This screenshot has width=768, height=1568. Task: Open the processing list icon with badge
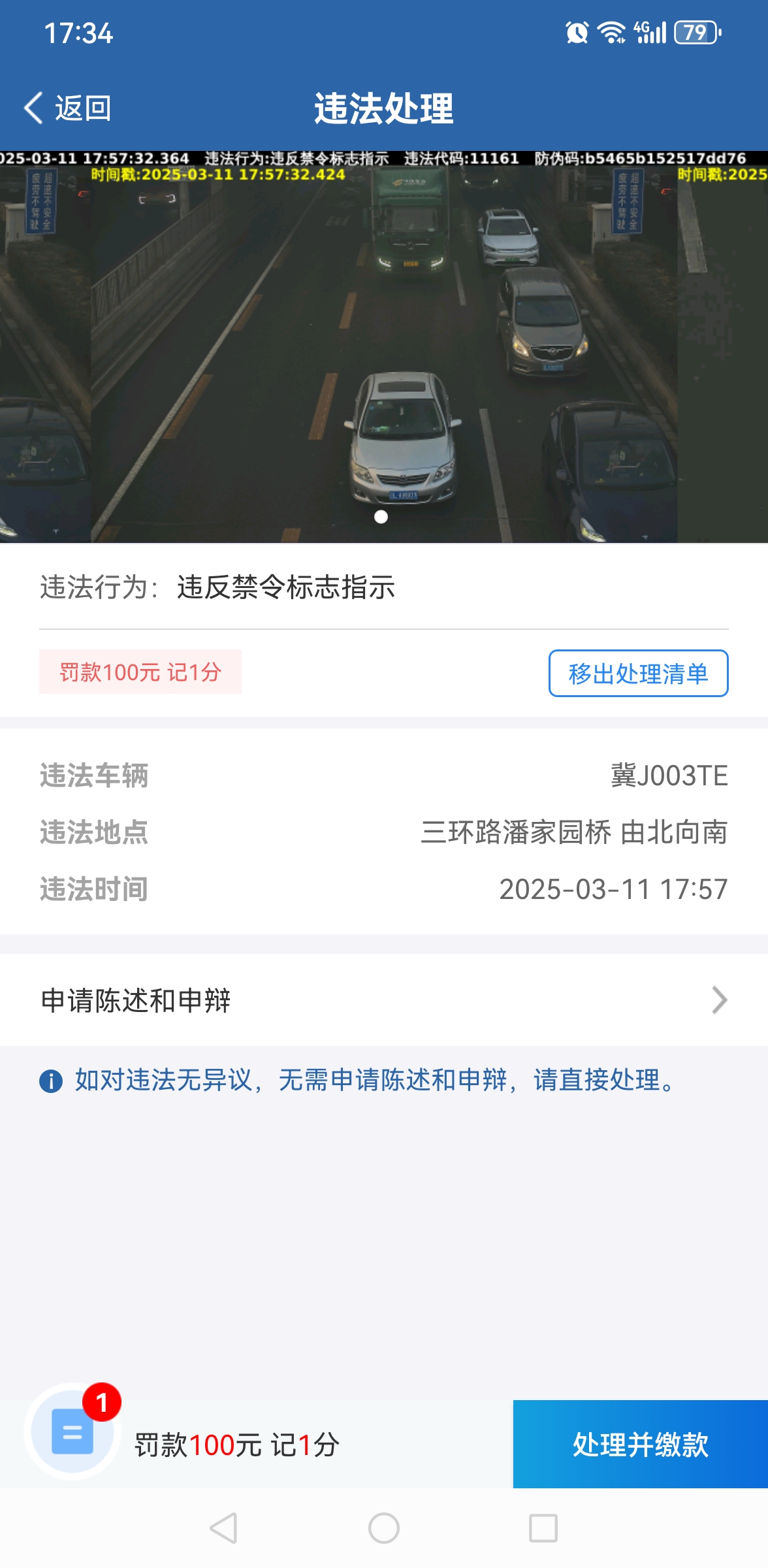[72, 1431]
